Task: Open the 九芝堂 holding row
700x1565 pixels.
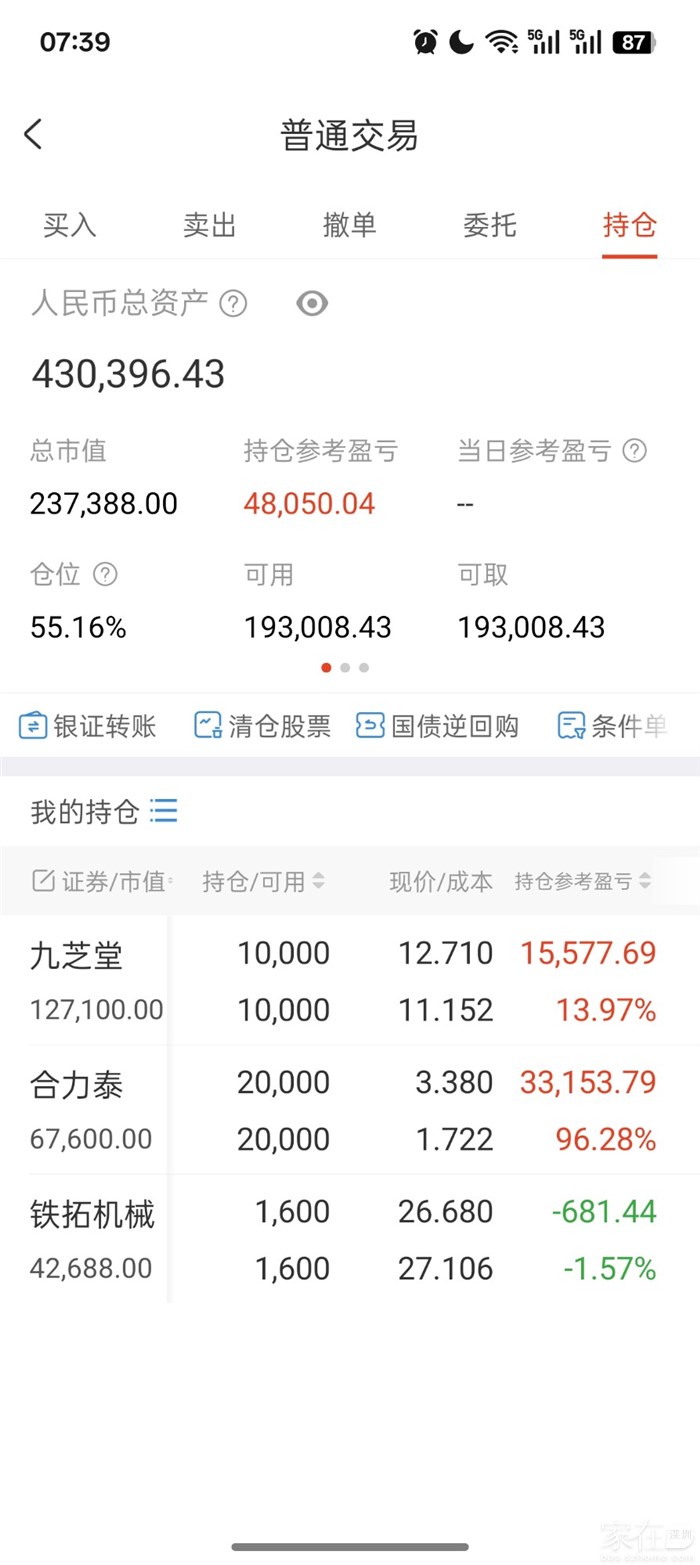Action: [x=350, y=981]
